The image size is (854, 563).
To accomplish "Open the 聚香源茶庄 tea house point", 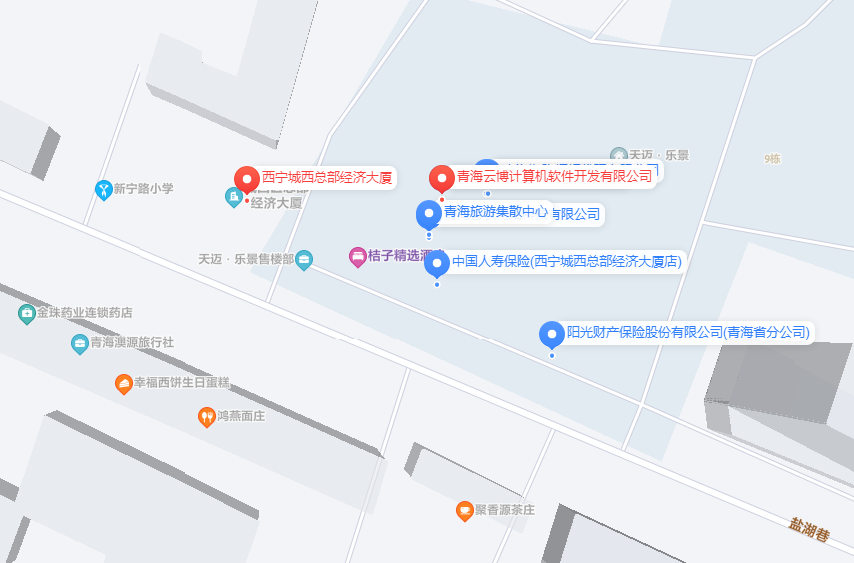I will coord(465,510).
